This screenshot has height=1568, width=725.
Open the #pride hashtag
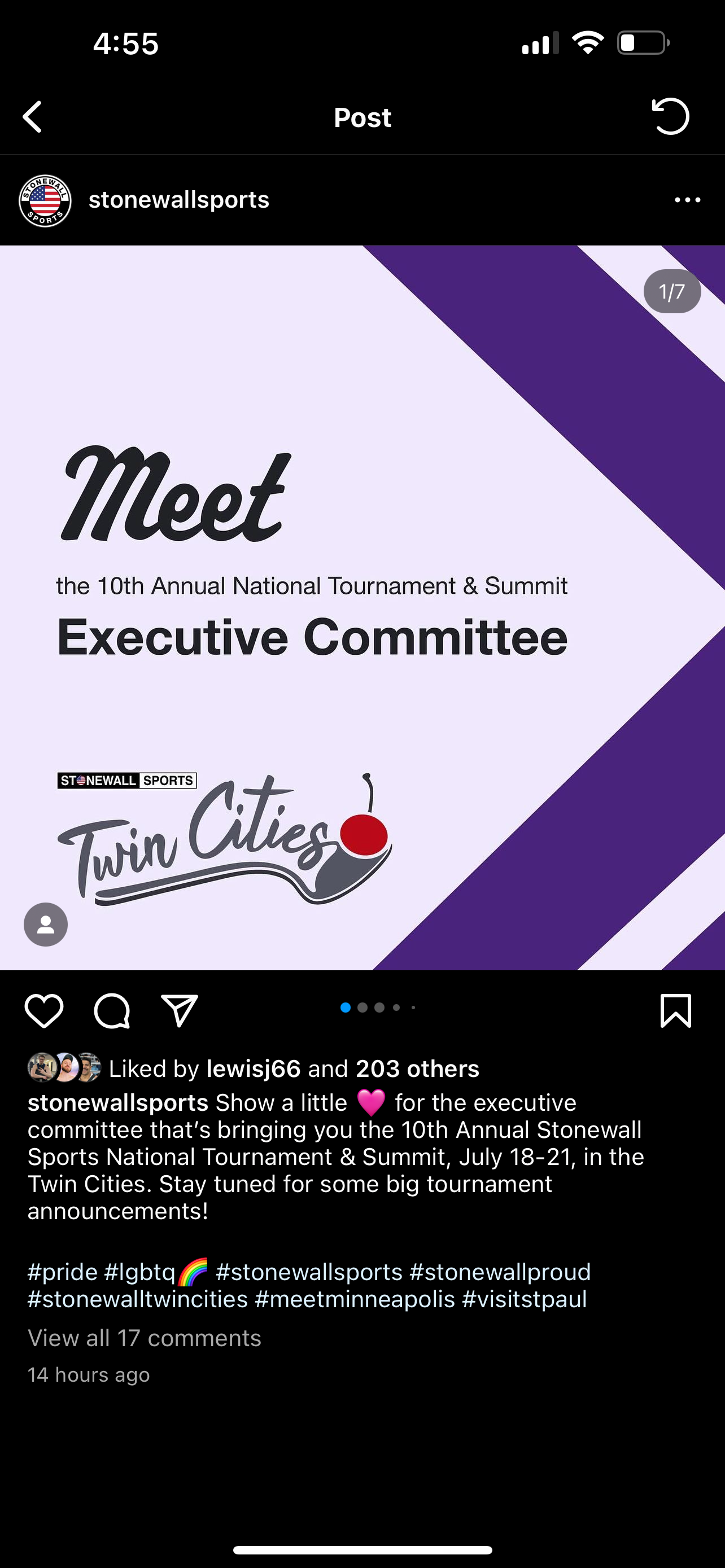click(63, 1272)
